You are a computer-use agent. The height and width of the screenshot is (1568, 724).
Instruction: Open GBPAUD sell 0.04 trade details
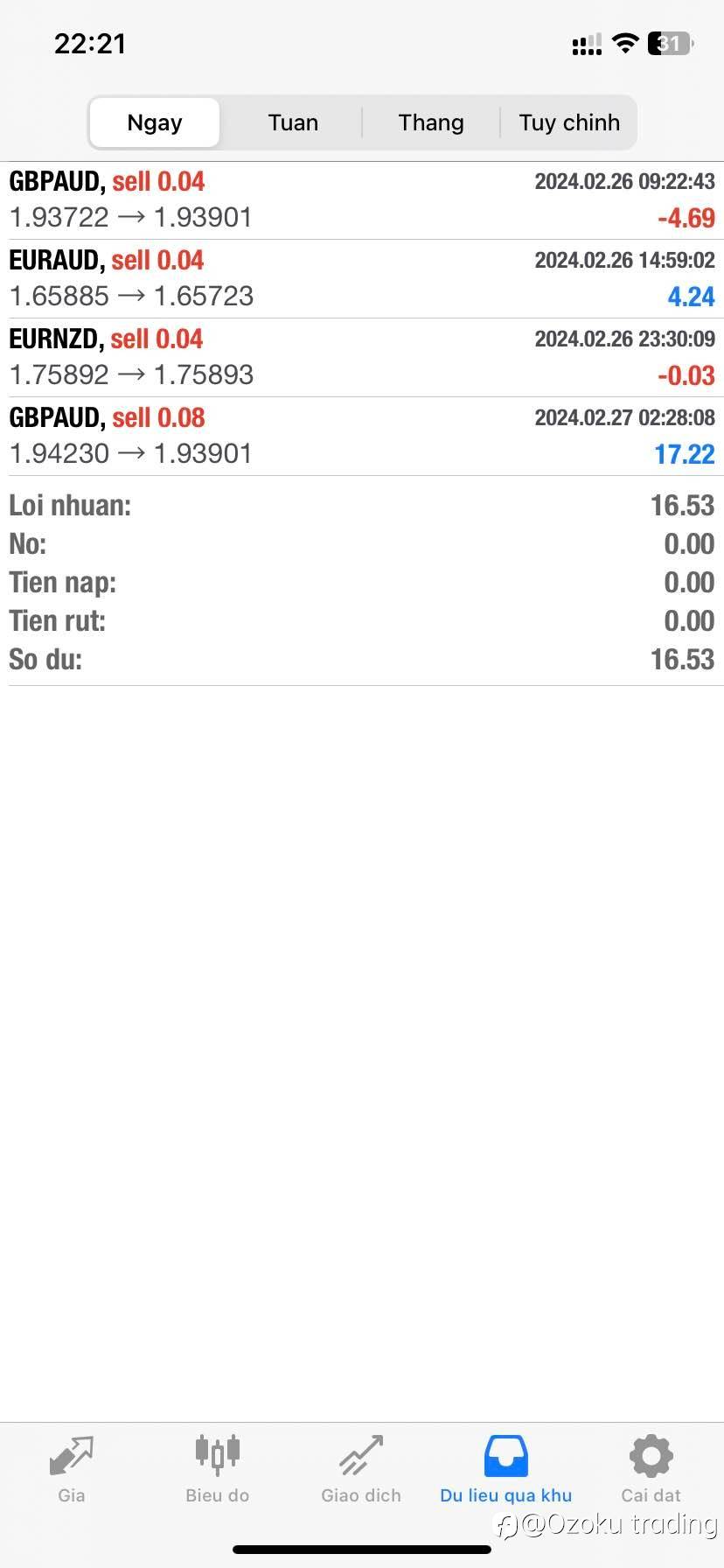point(362,200)
